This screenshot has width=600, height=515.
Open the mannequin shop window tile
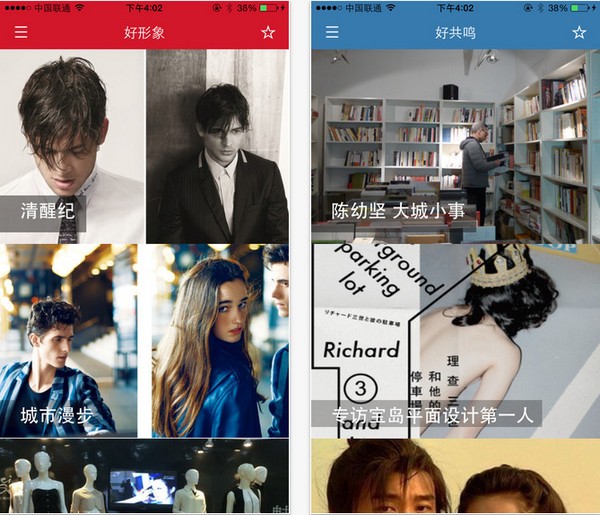(x=144, y=477)
